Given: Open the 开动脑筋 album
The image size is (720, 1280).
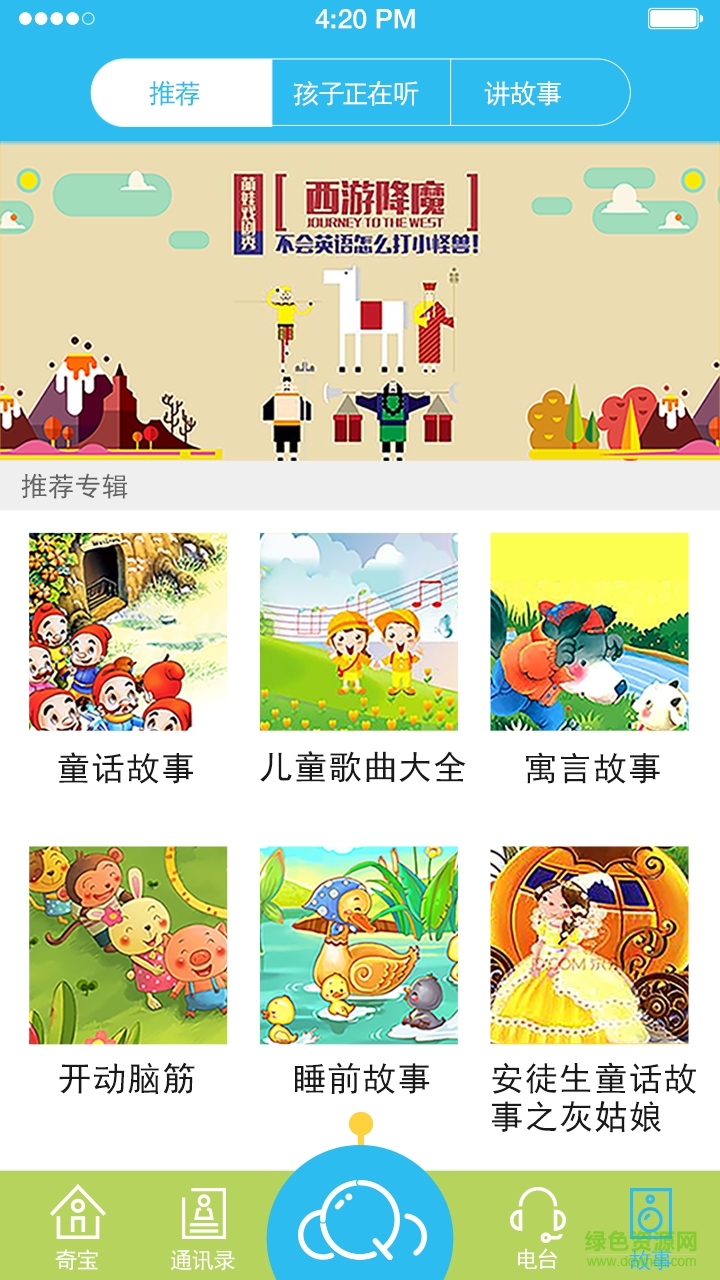Looking at the screenshot, I should [x=128, y=943].
